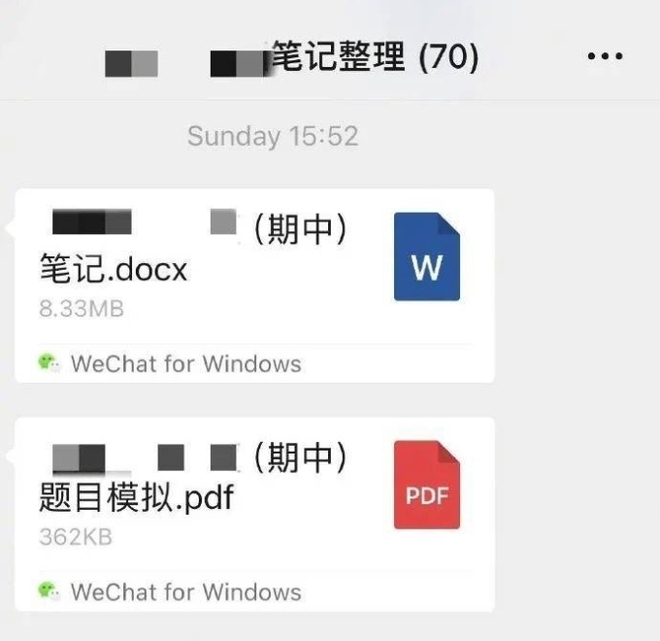Viewport: 660px width, 641px height.
Task: Open the group chat overflow menu
Action: [x=605, y=57]
